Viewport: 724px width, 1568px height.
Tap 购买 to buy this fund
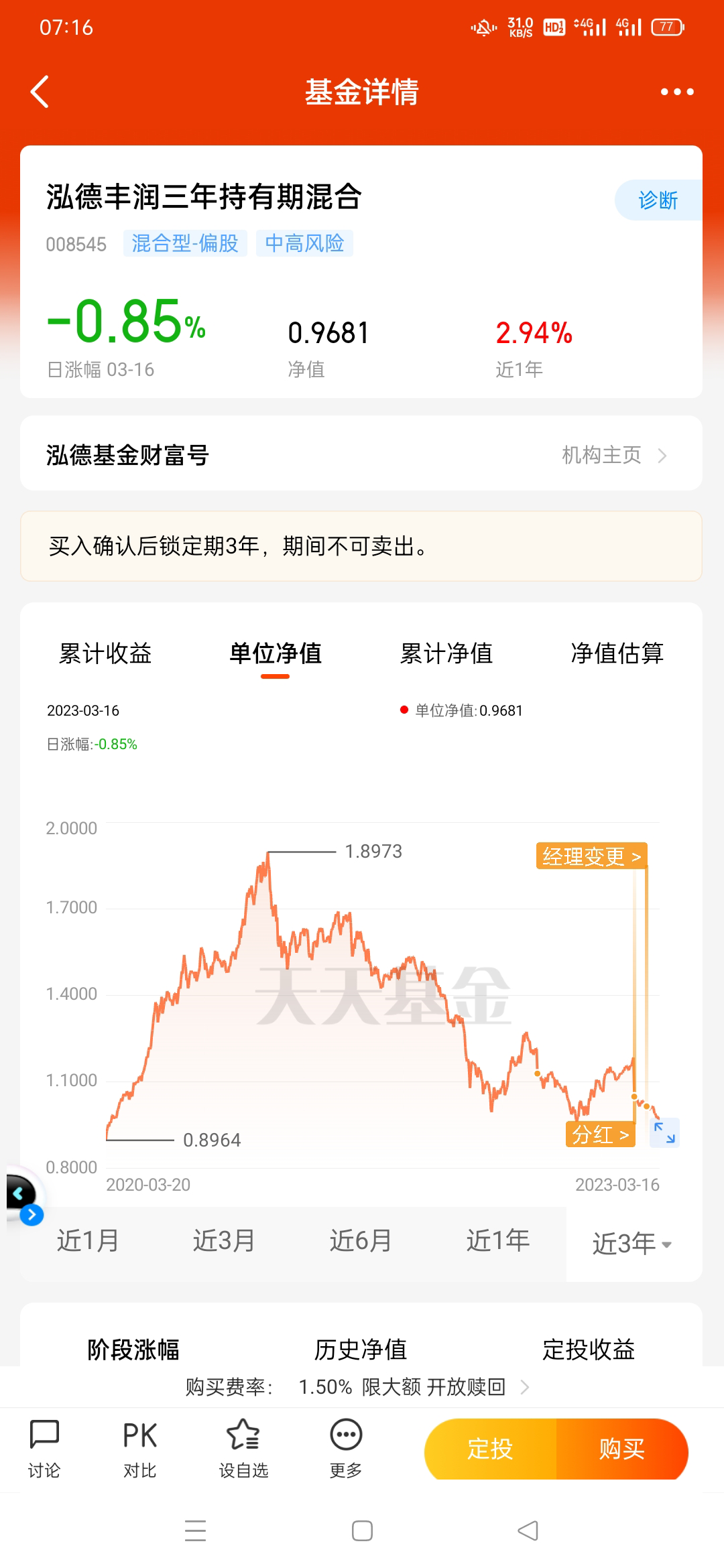pos(622,1449)
